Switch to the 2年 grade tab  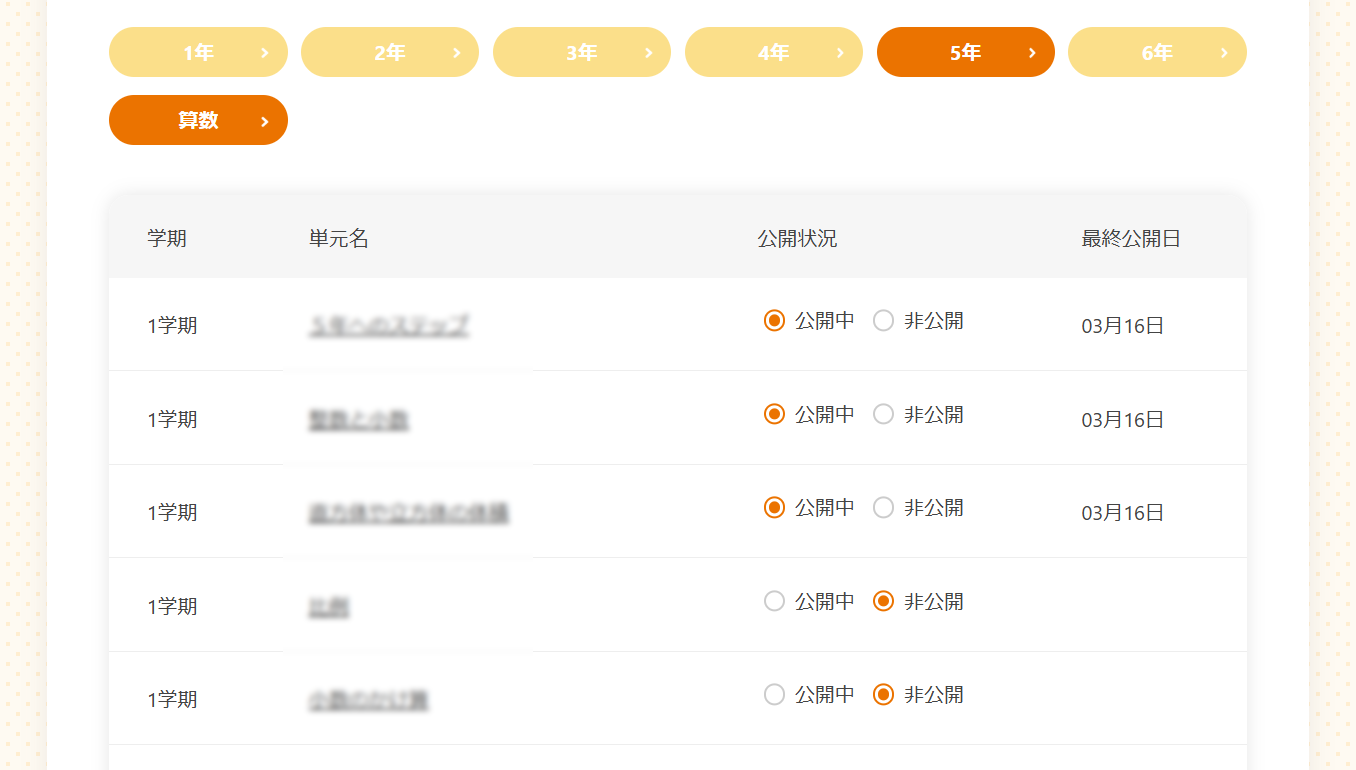(390, 52)
